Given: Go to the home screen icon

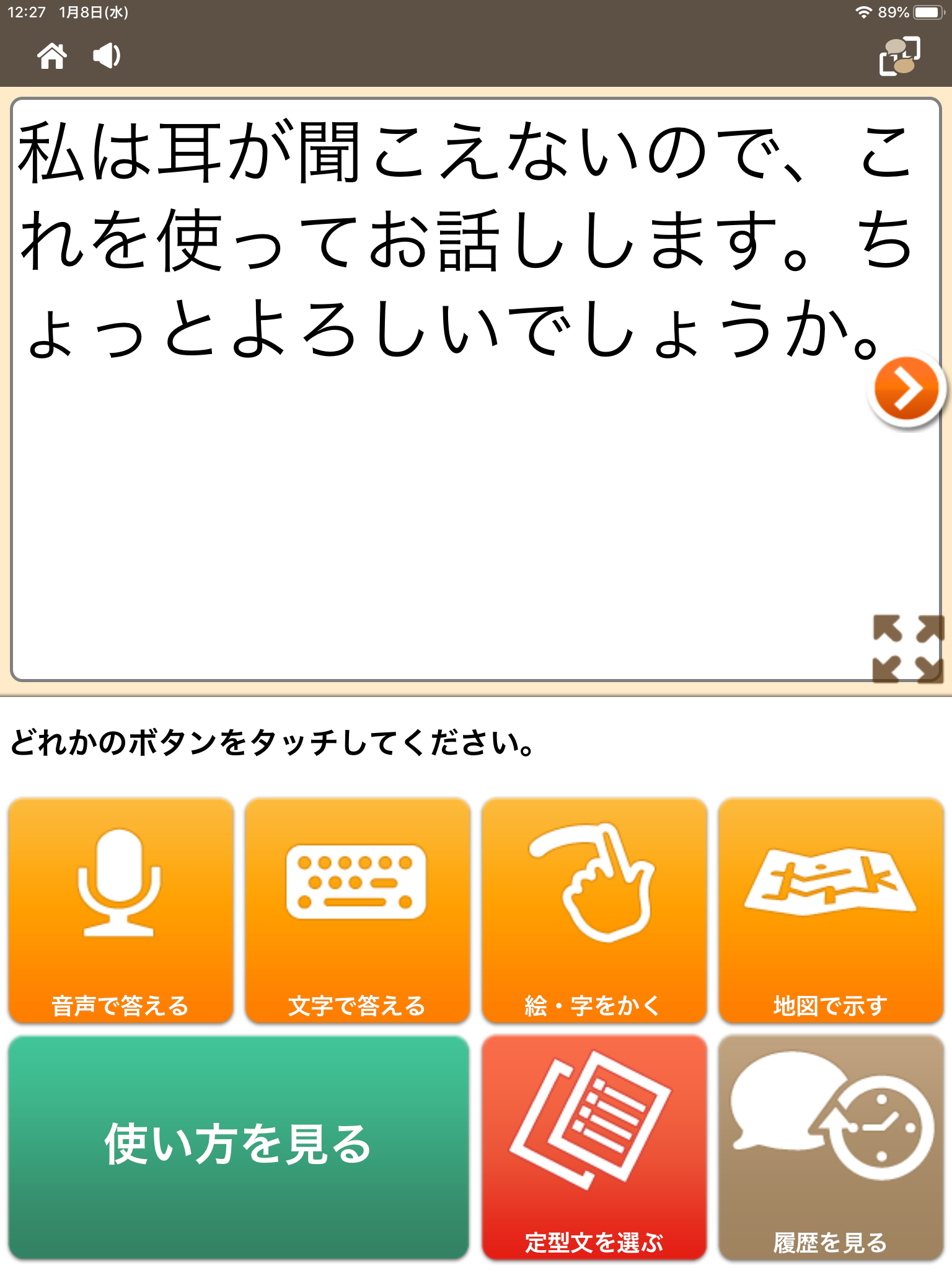Looking at the screenshot, I should [x=52, y=56].
